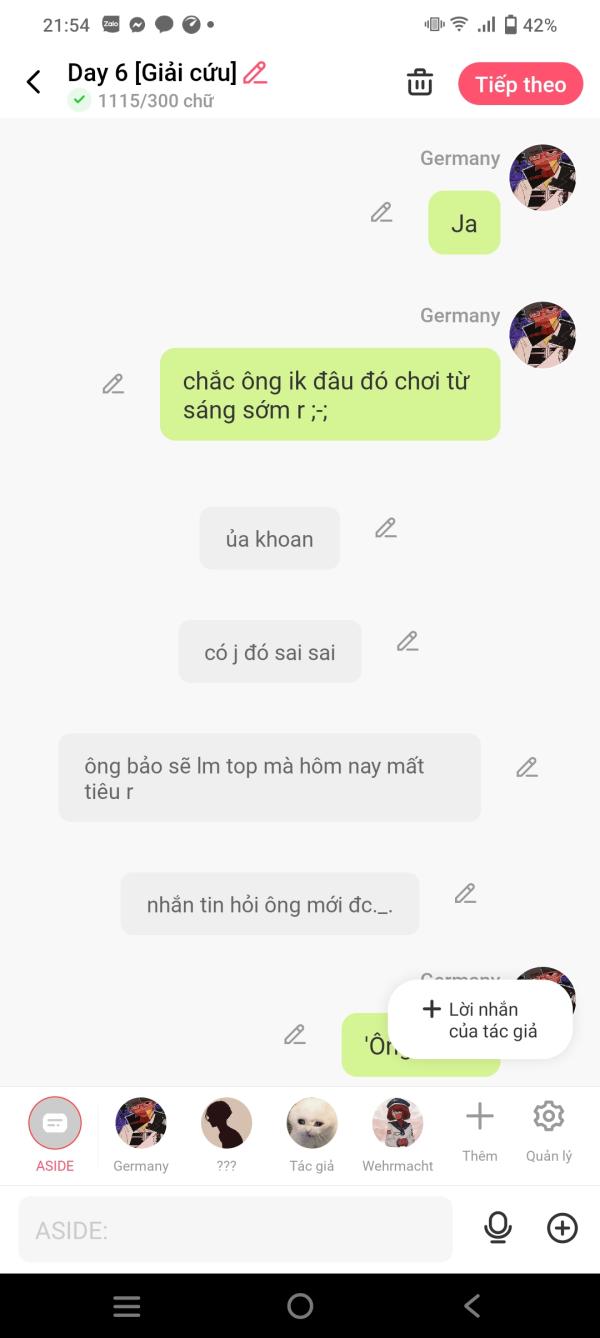Select the ??? character

click(227, 1135)
